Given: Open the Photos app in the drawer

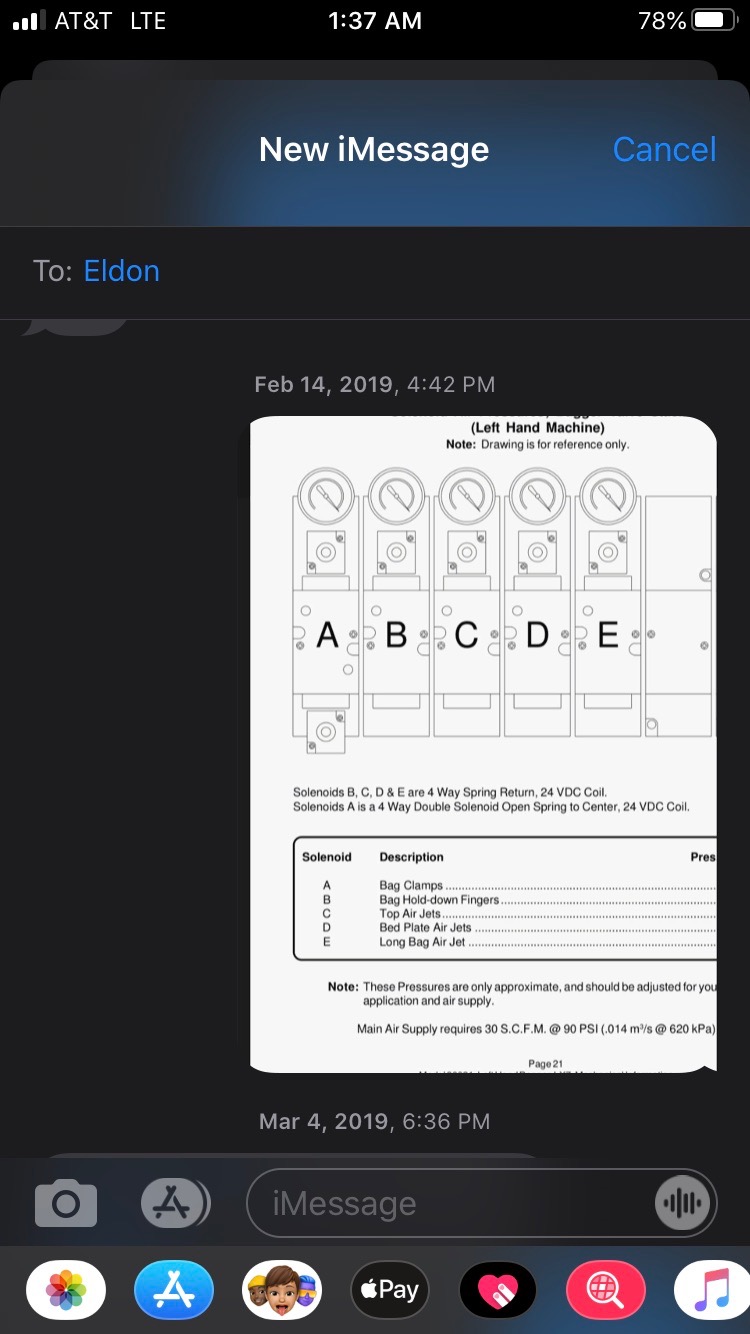Looking at the screenshot, I should (x=67, y=1290).
